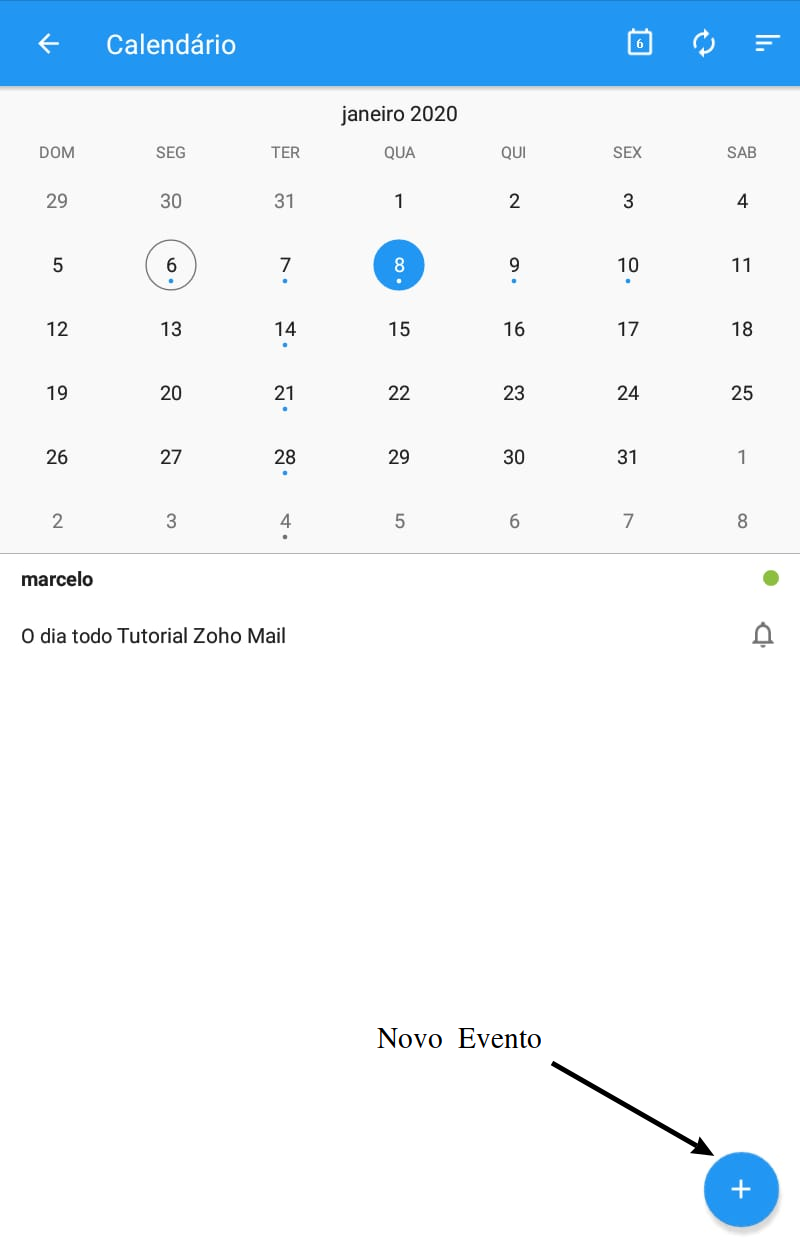800x1248 pixels.
Task: Jump to today using the calendar icon
Action: (x=639, y=43)
